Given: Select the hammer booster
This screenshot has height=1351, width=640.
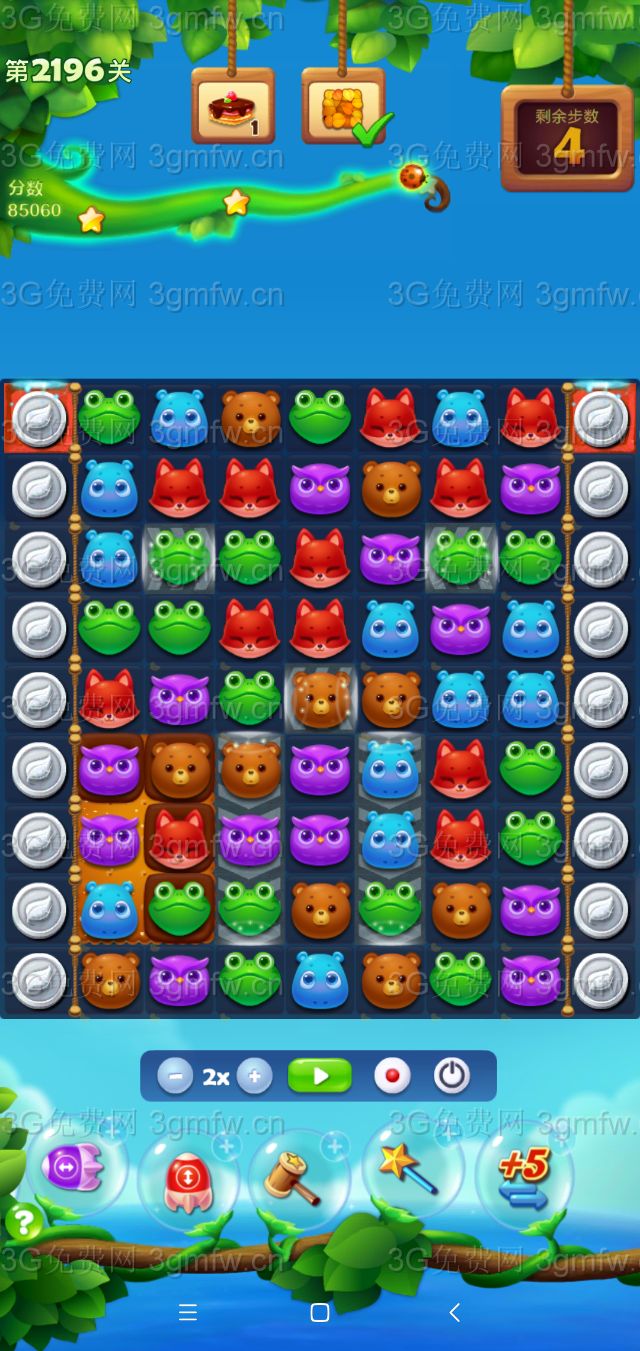Looking at the screenshot, I should [x=296, y=1178].
